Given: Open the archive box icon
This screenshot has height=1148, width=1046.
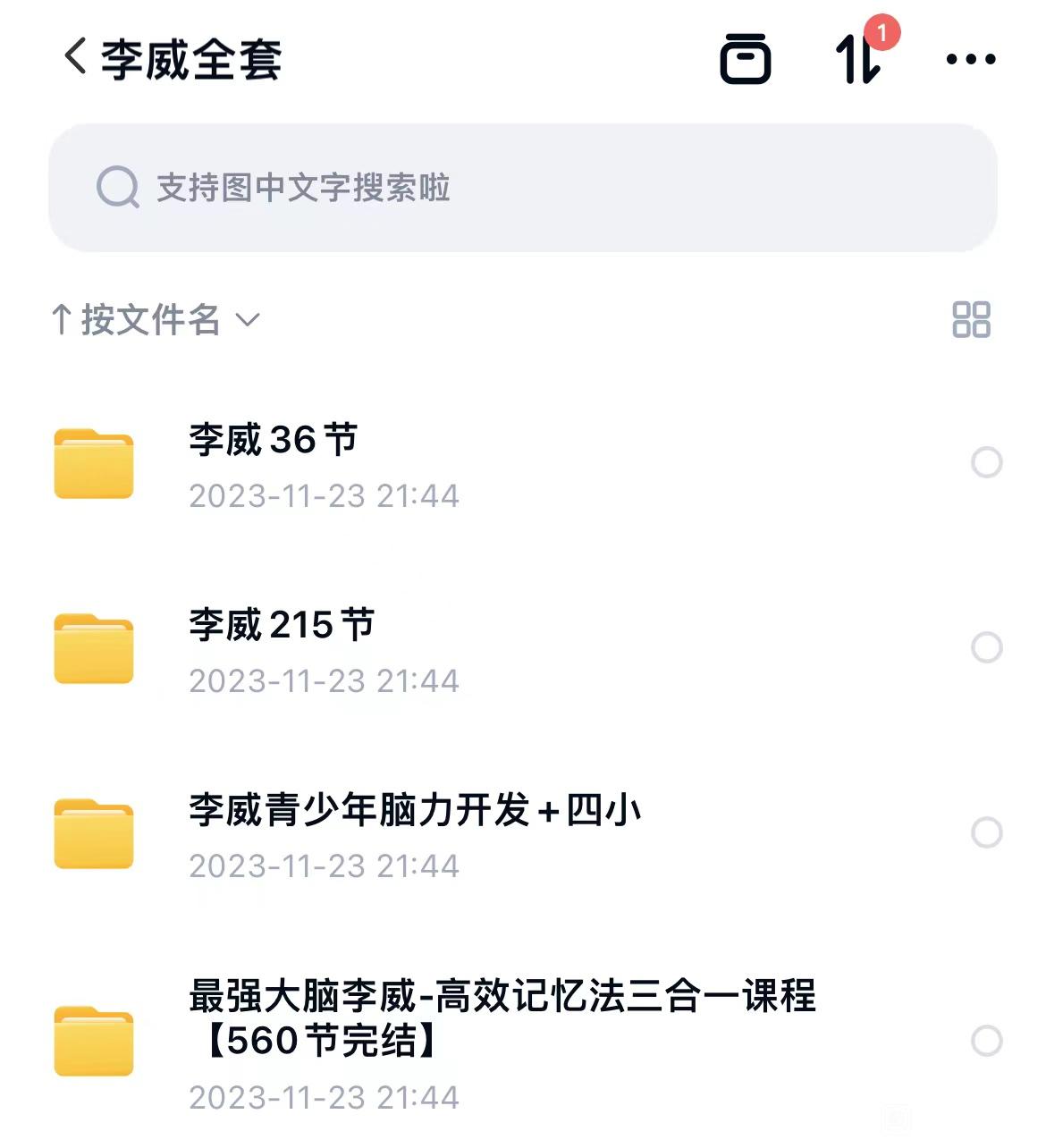Looking at the screenshot, I should [745, 59].
